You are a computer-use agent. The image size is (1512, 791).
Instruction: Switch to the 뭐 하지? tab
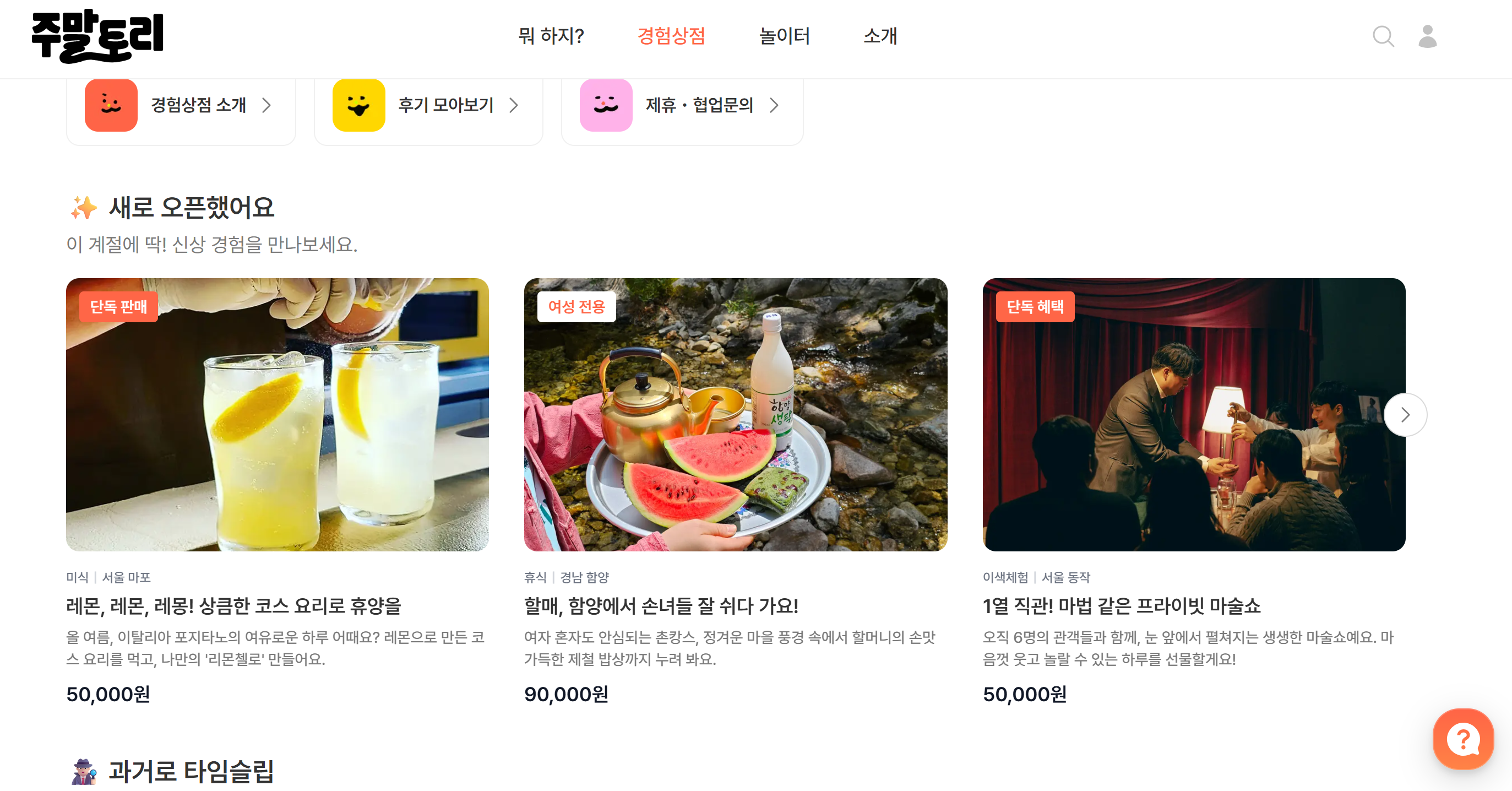pos(551,36)
